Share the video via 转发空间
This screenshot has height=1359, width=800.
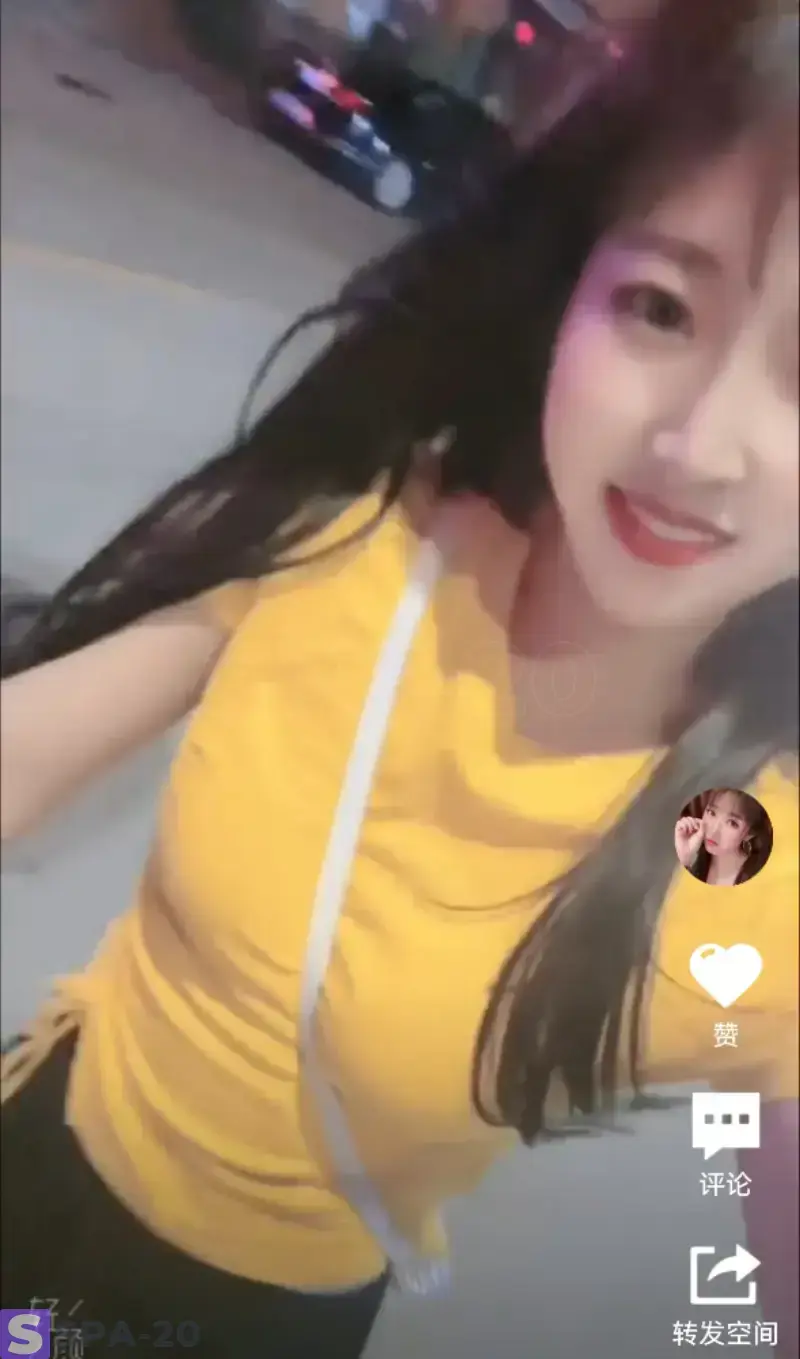point(725,1276)
